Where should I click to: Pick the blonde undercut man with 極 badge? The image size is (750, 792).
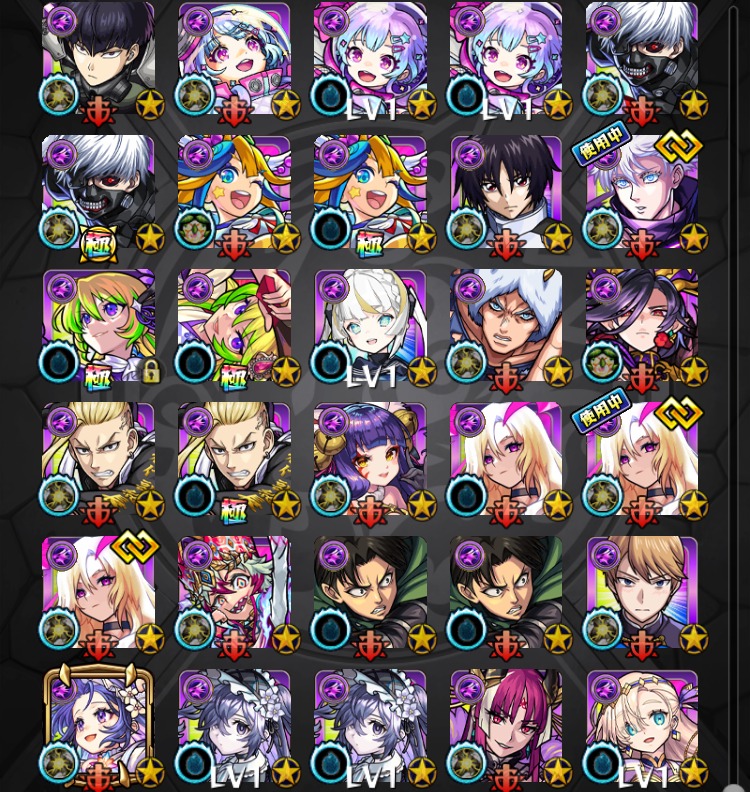[234, 461]
